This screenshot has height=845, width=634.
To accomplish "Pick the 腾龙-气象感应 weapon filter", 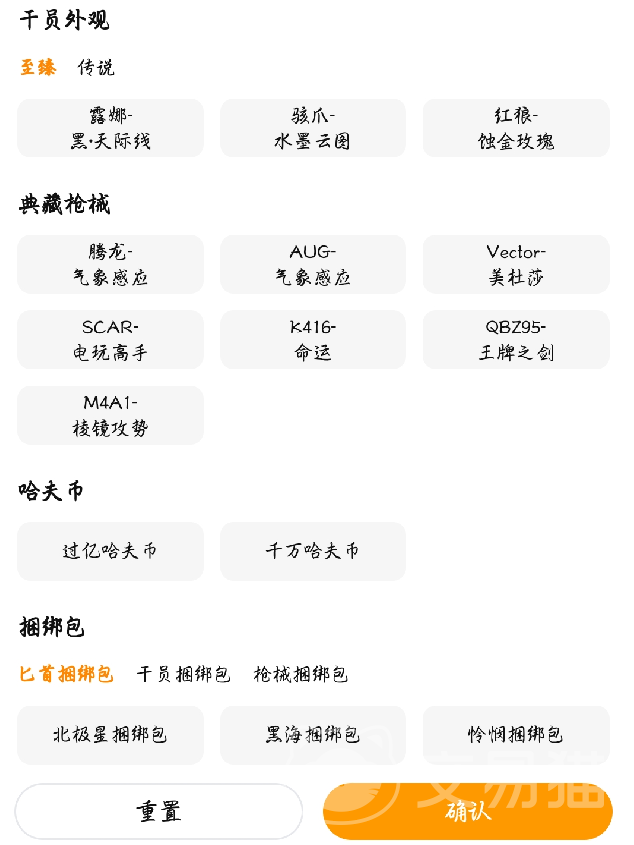I will [110, 264].
